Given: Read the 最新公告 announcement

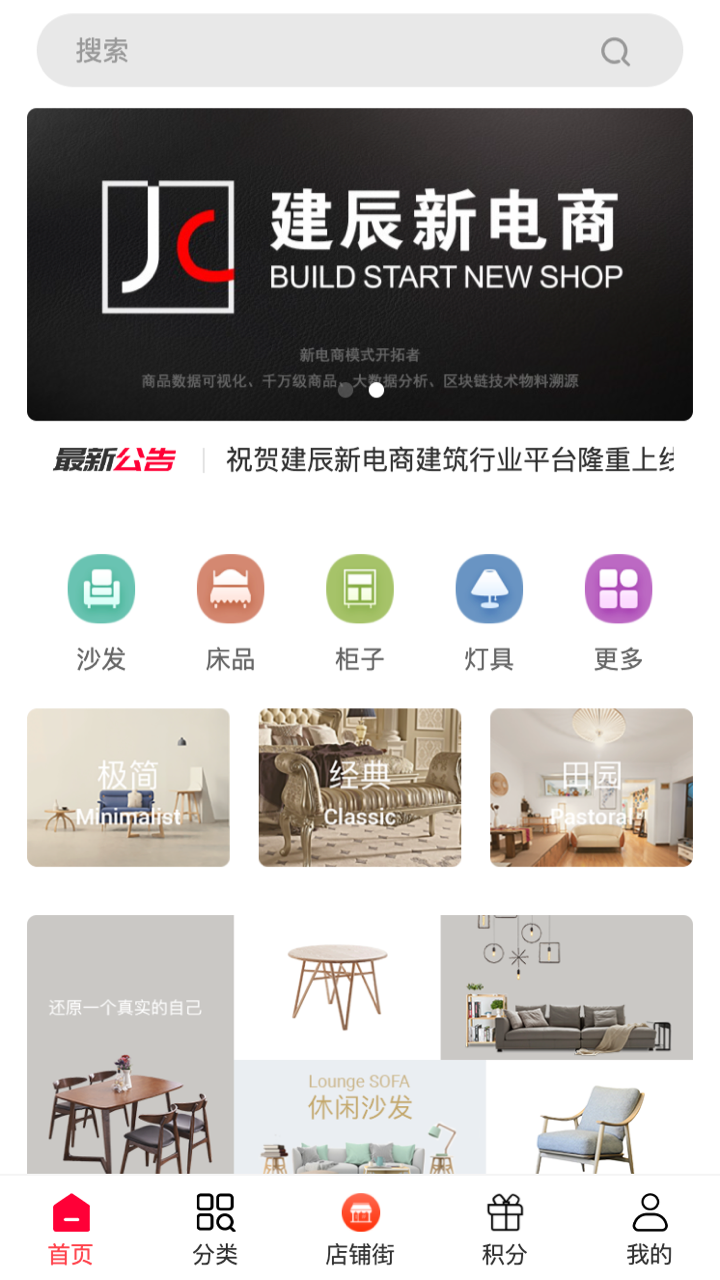Looking at the screenshot, I should pyautogui.click(x=448, y=460).
